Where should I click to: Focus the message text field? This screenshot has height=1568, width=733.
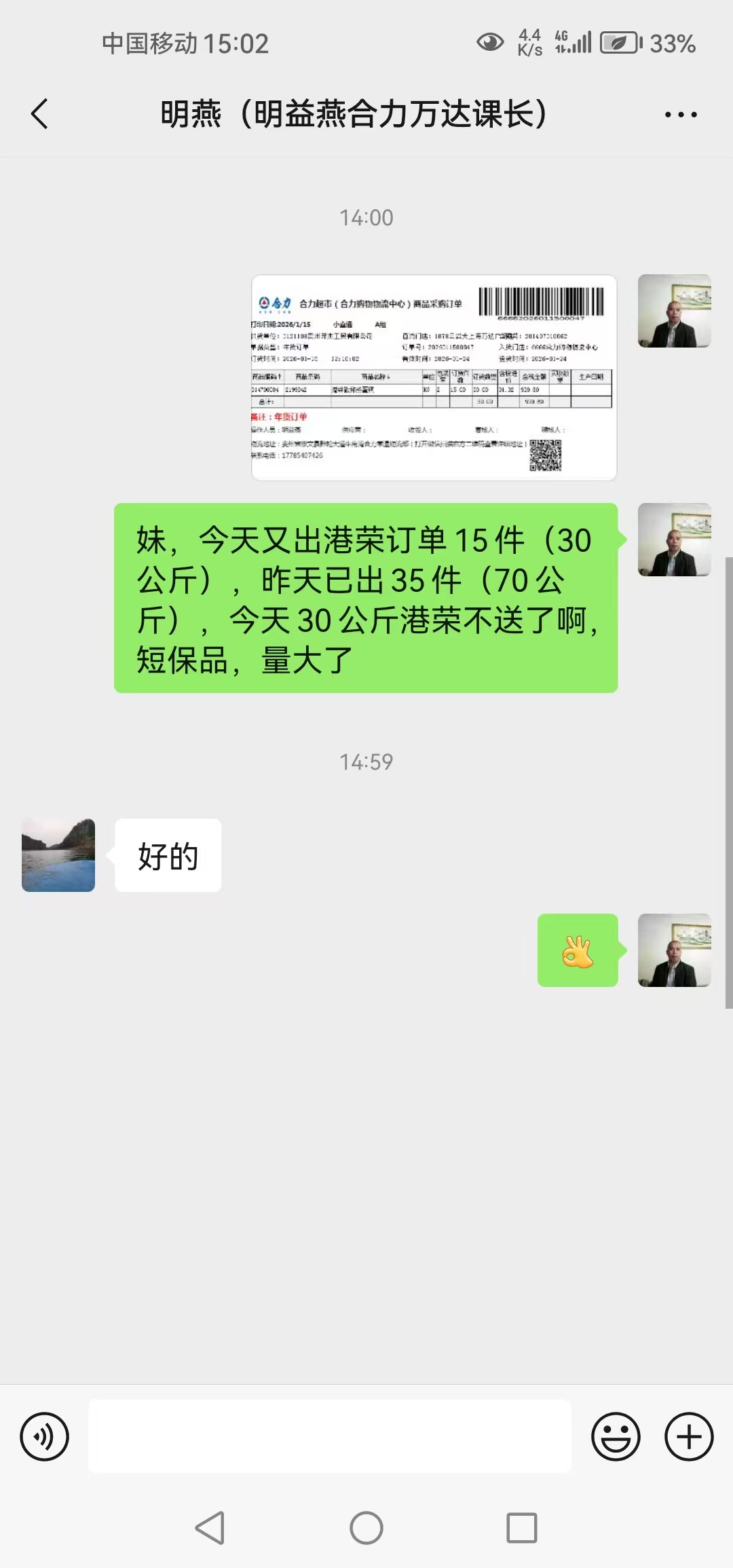[x=330, y=1436]
